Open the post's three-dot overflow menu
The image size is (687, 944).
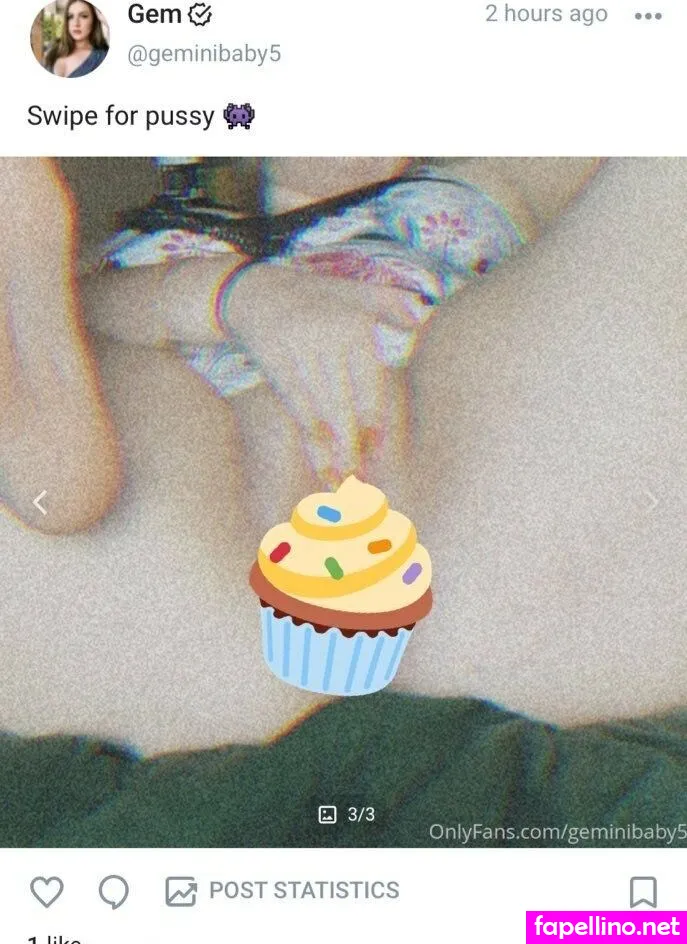pos(648,16)
